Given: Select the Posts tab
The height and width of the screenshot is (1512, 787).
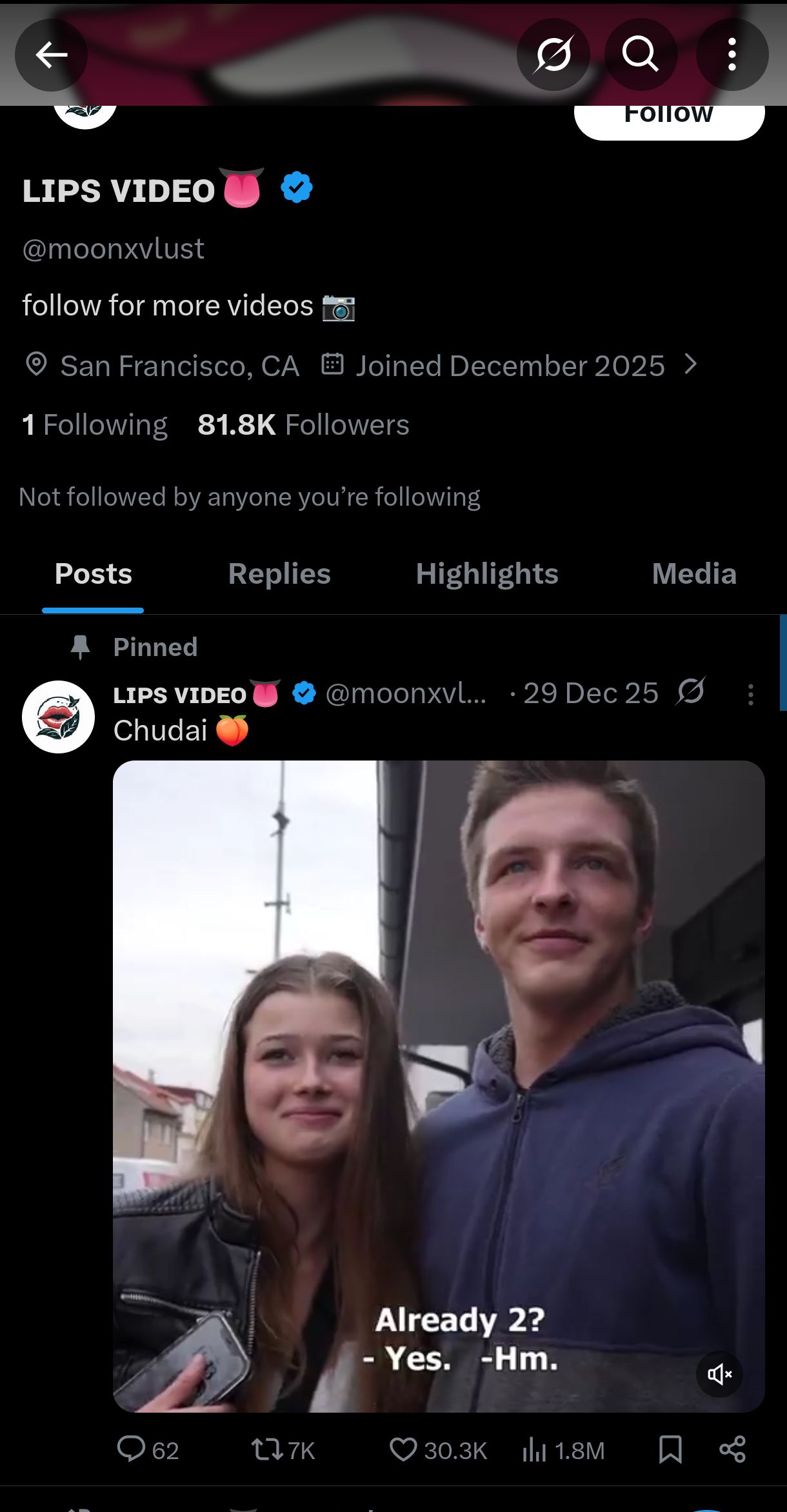Looking at the screenshot, I should click(x=94, y=574).
